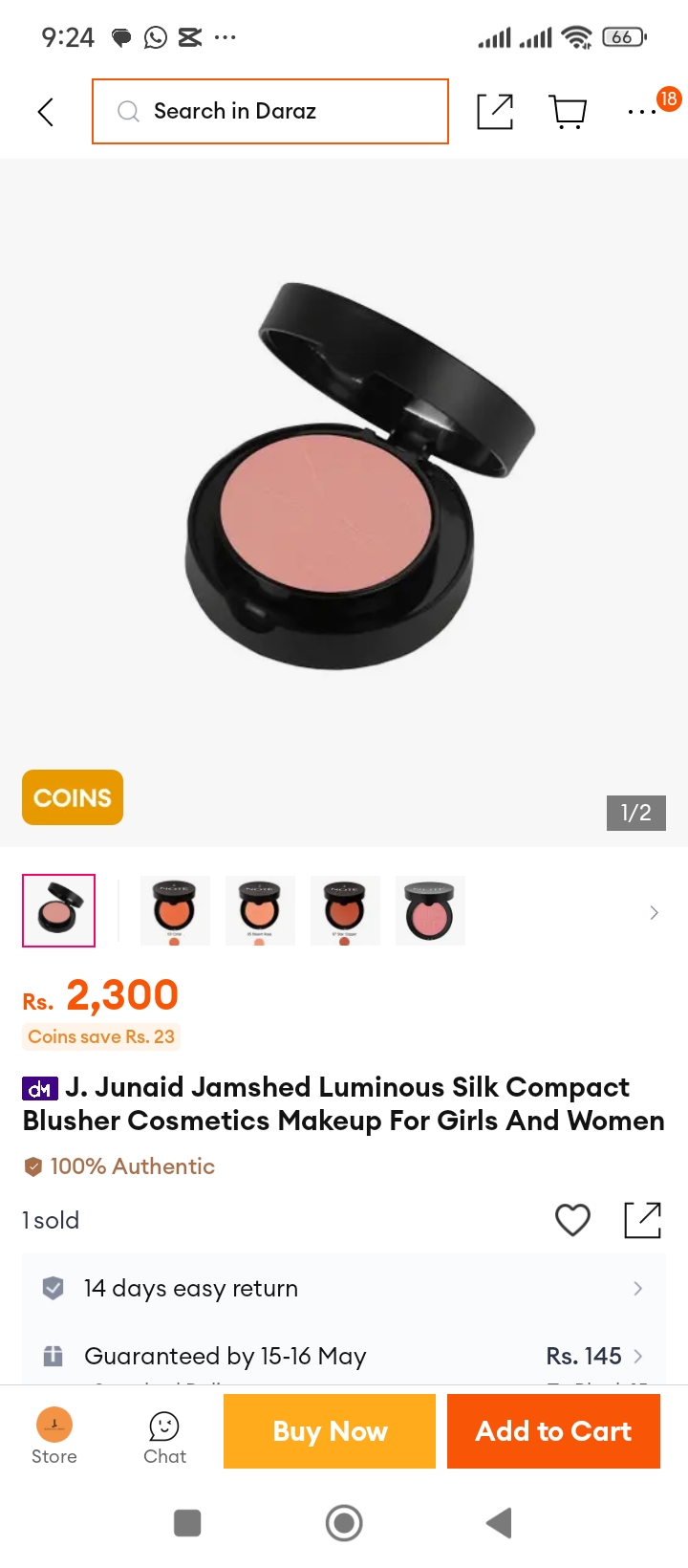Choose the pink blusher shade thumbnail
The height and width of the screenshot is (1568, 688).
[x=430, y=910]
